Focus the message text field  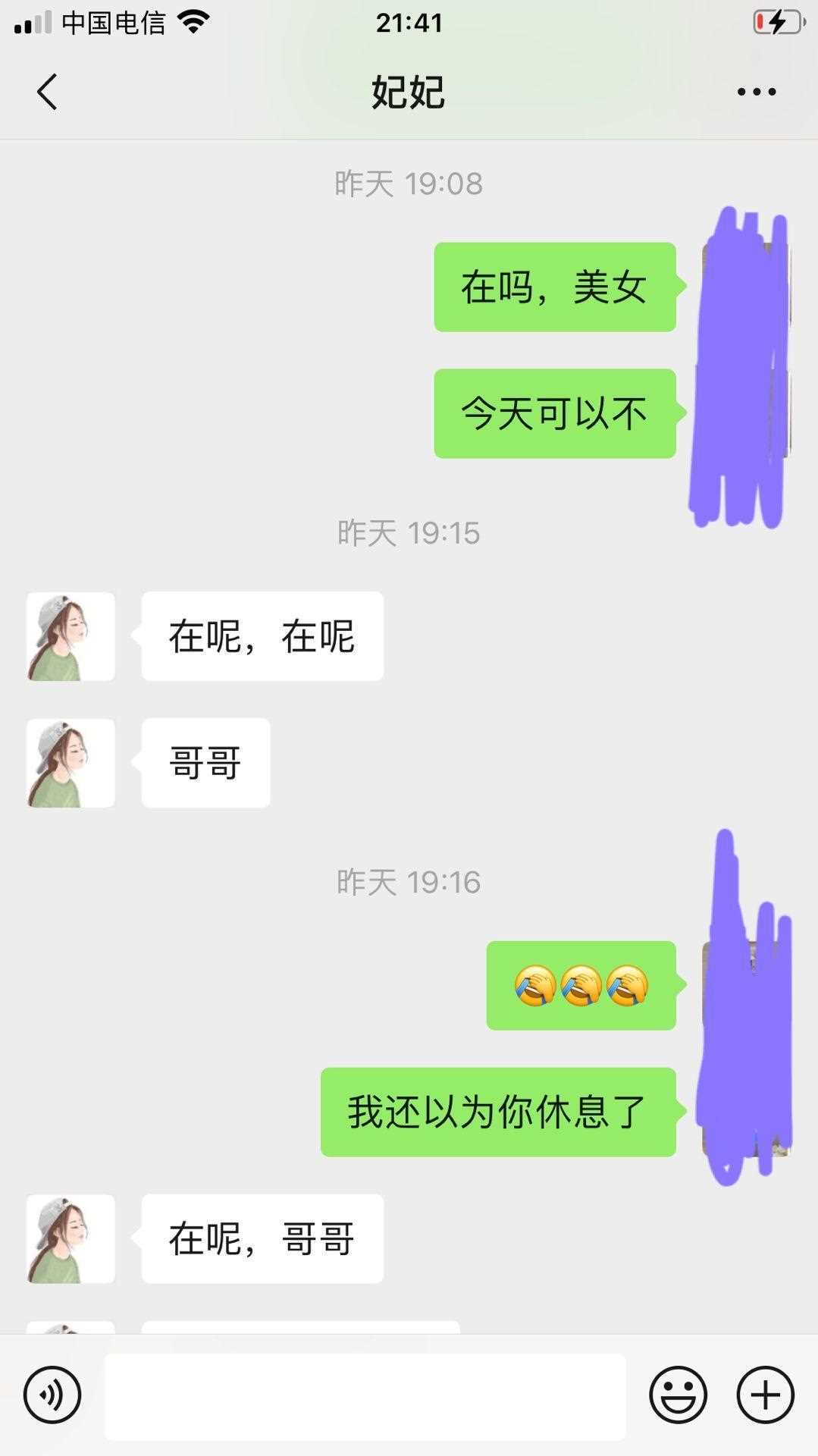pos(365,1395)
